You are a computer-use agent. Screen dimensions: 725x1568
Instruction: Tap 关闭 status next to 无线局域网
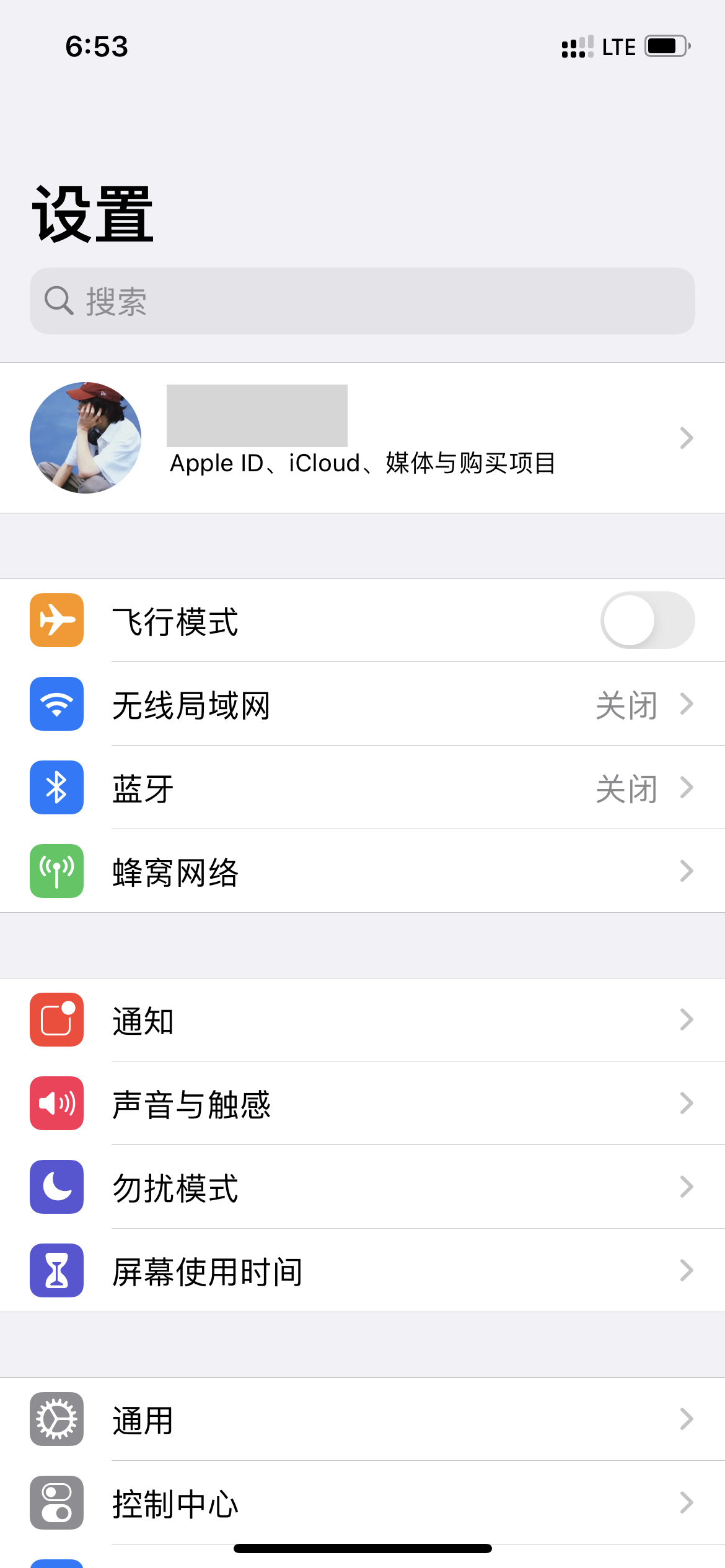(627, 705)
